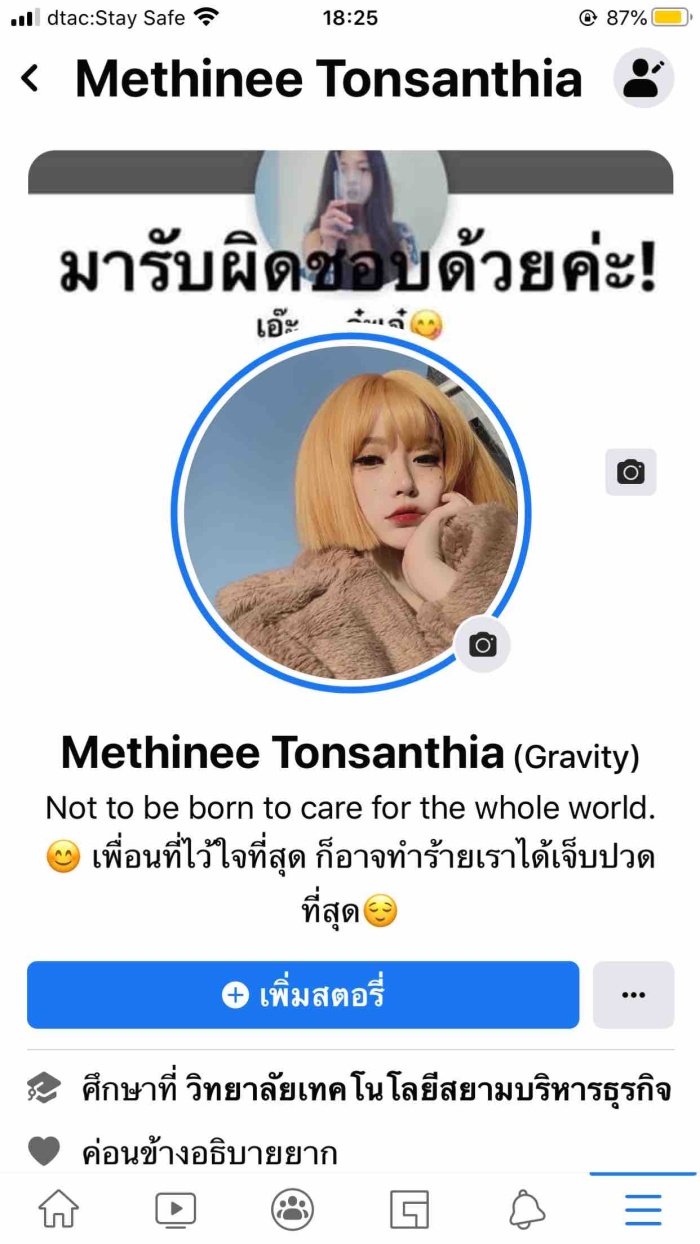
Task: Change the cover photo via camera icon
Action: tap(630, 472)
